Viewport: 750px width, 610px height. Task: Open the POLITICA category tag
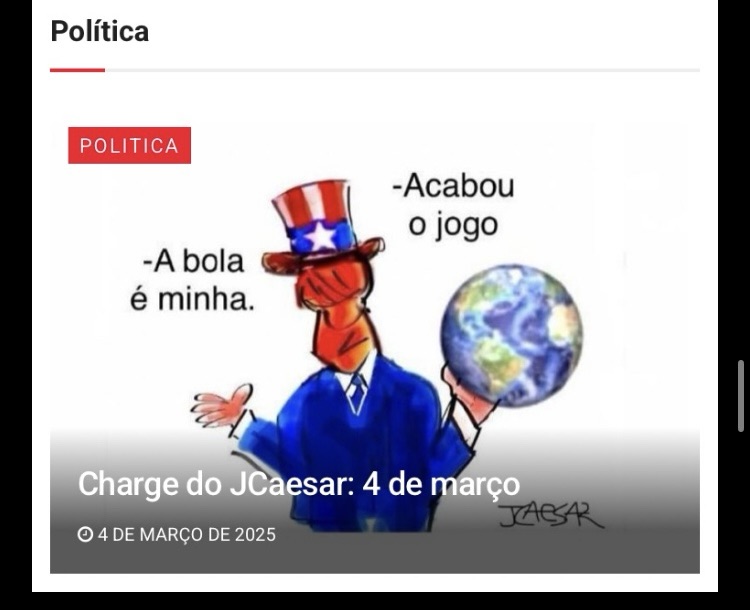[x=129, y=146]
